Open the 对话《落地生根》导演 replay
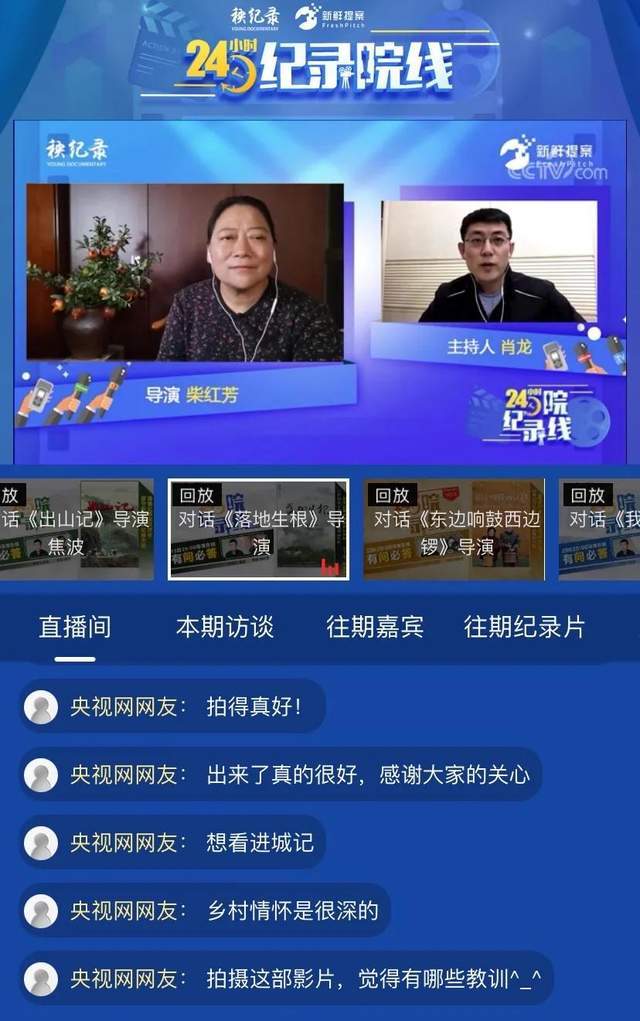Screen dimensions: 640x1021 259,530
